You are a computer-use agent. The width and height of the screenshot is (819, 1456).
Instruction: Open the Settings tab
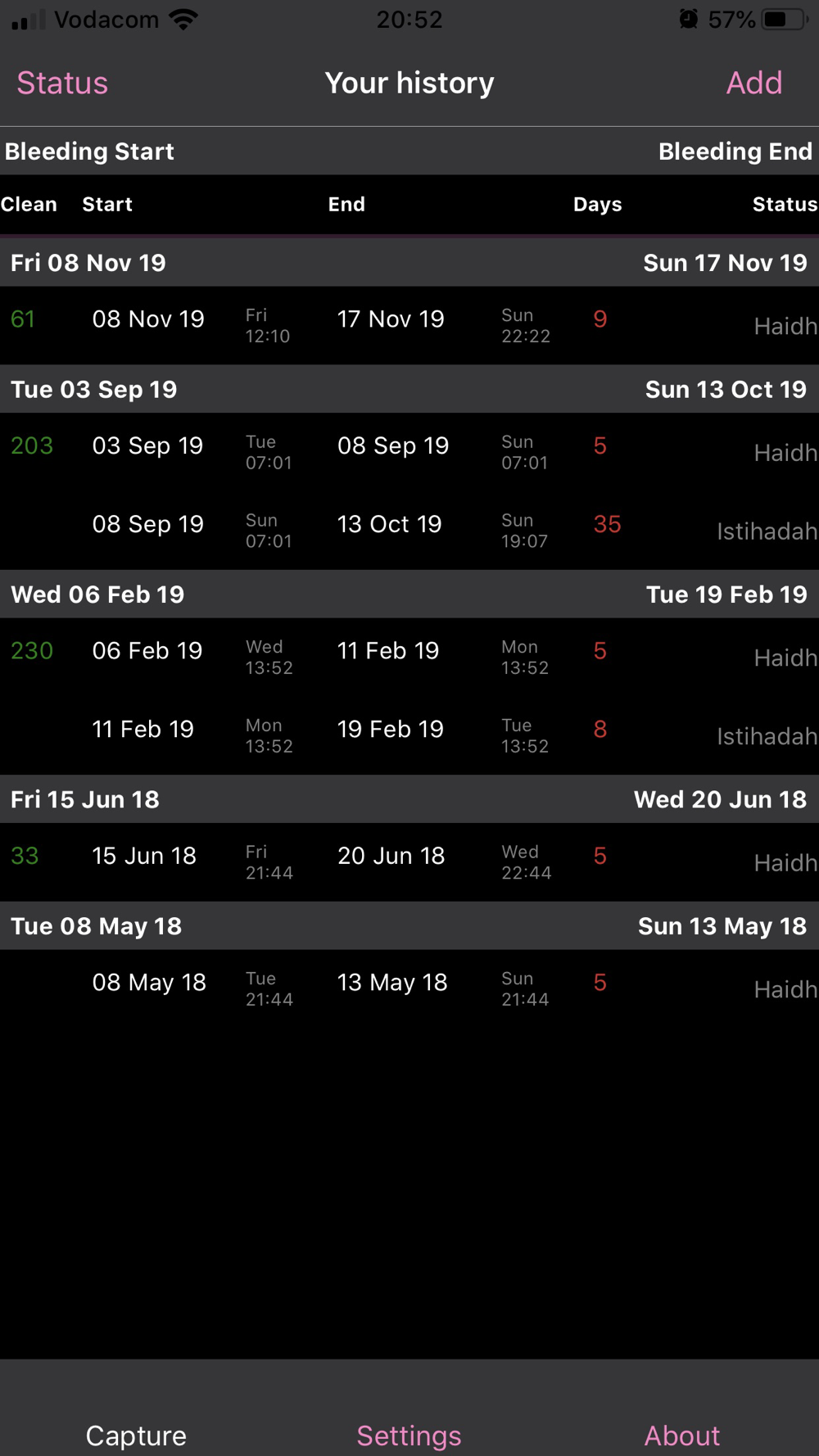(409, 1435)
